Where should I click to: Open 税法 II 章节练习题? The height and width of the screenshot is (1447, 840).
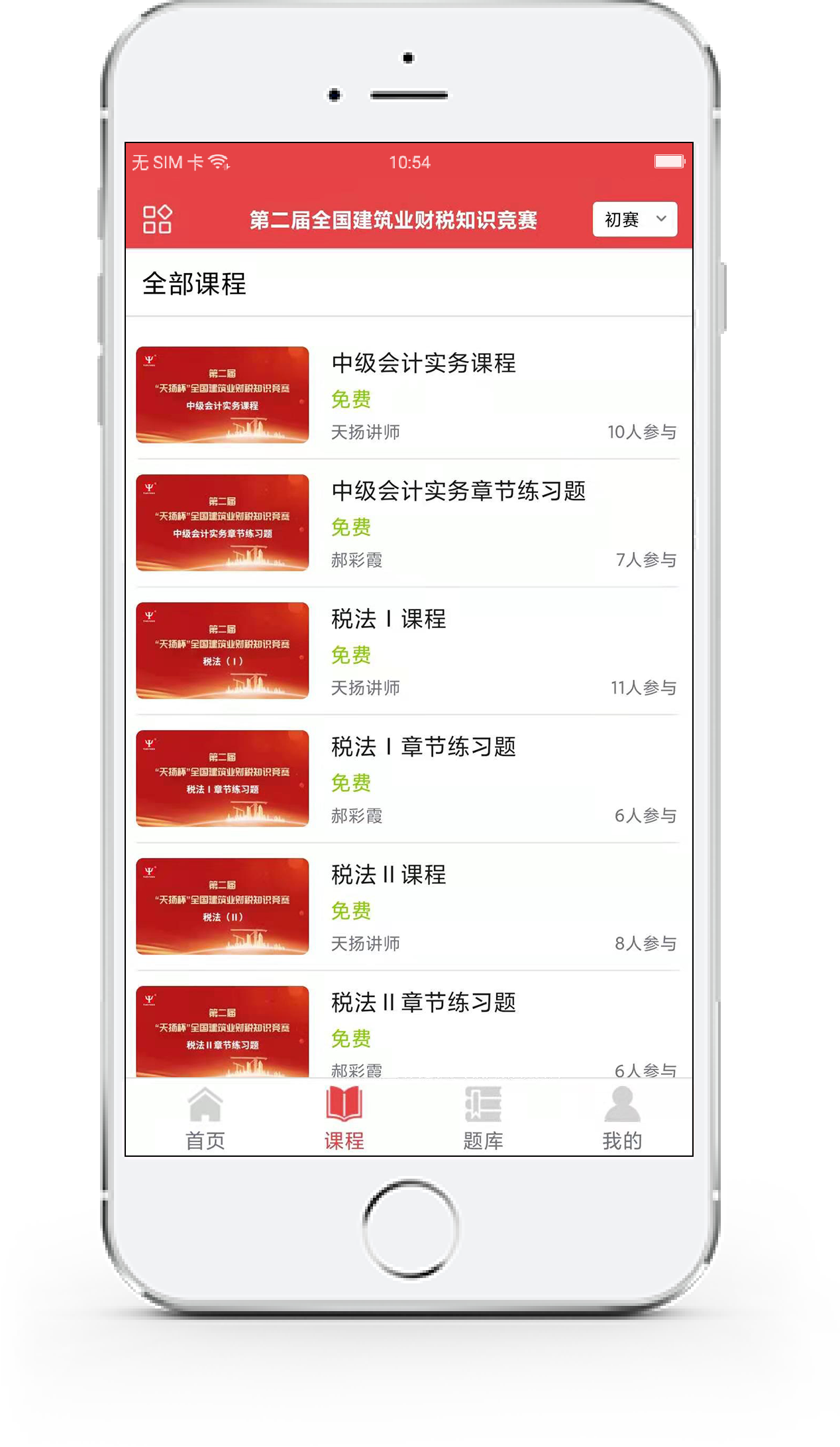(423, 1002)
